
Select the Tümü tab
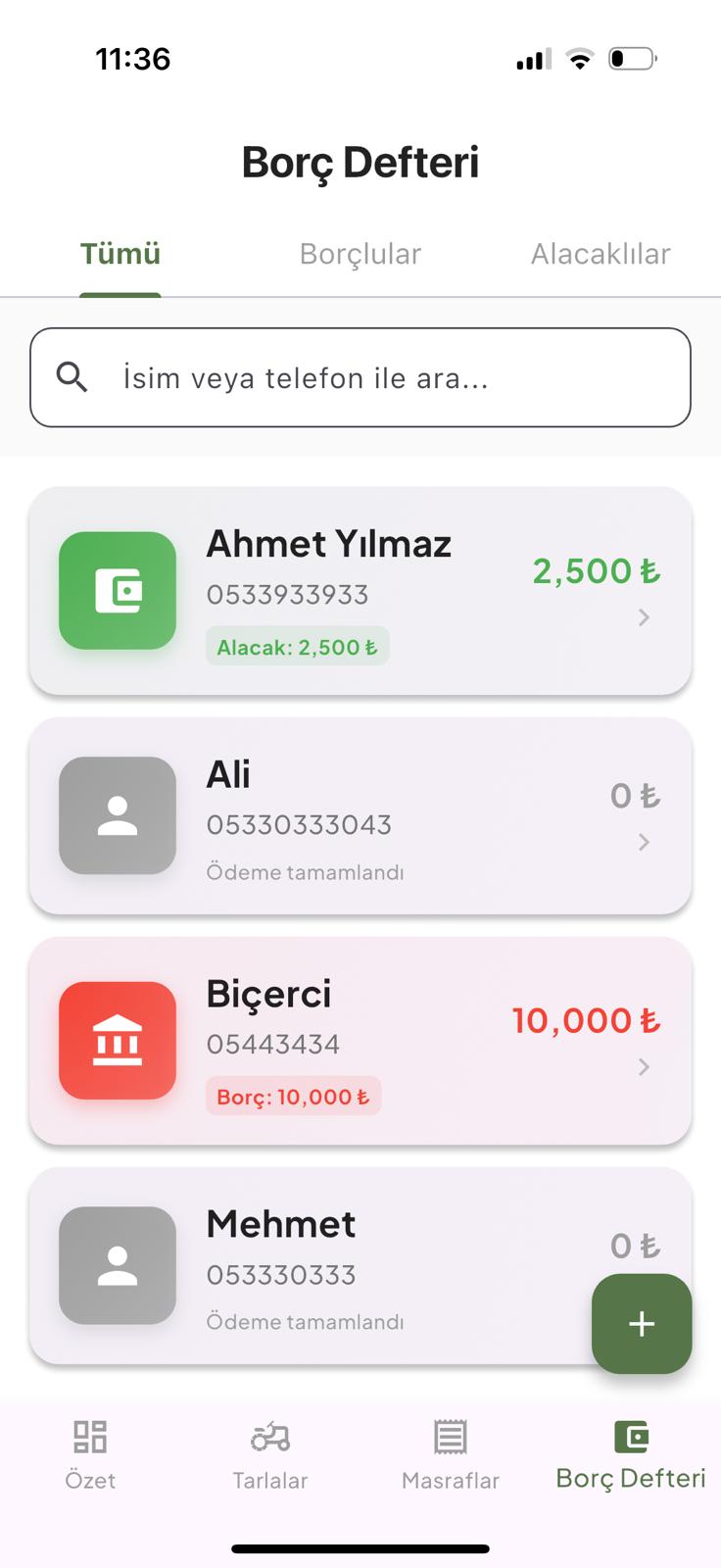tap(120, 254)
